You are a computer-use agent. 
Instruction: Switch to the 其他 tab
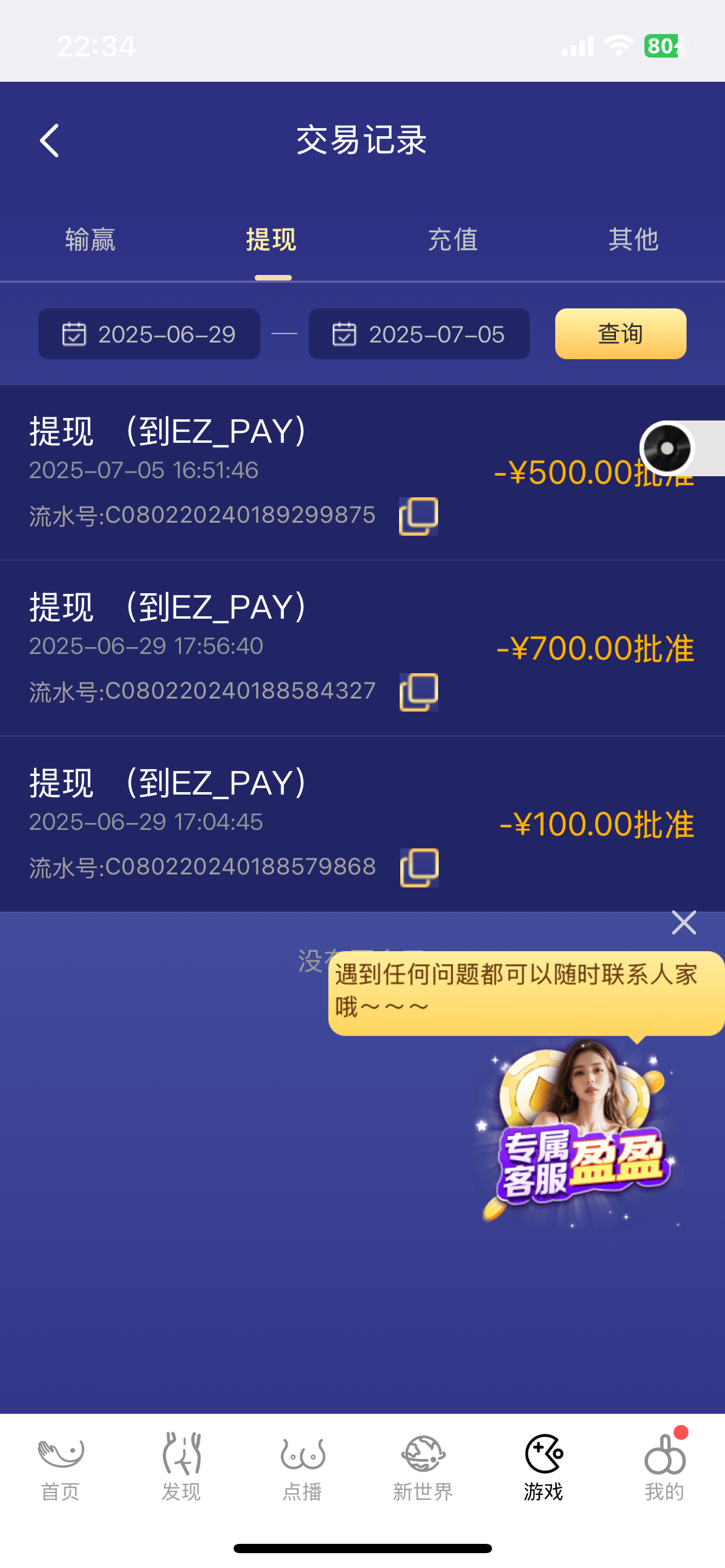click(633, 240)
